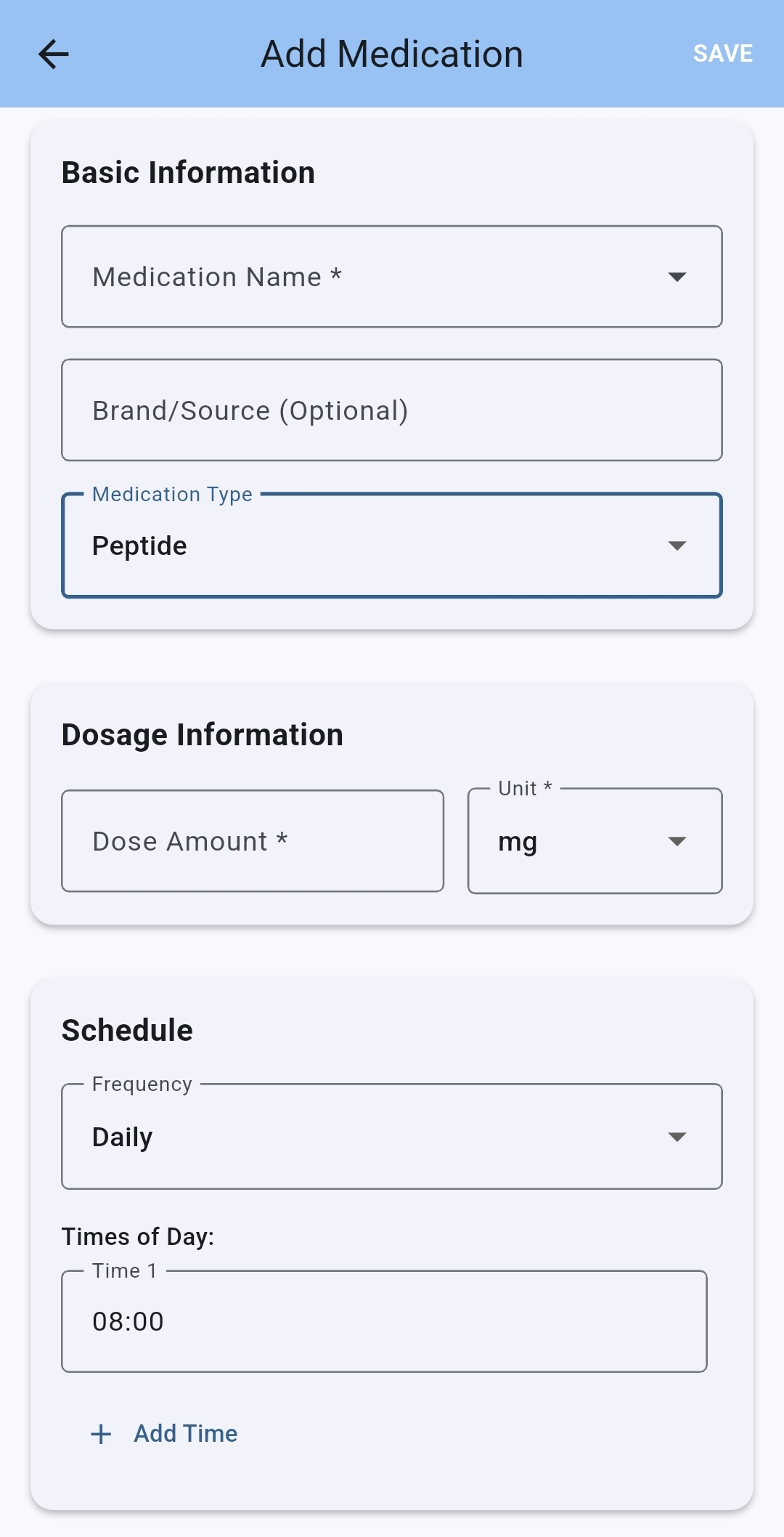The height and width of the screenshot is (1537, 784).
Task: Click the Brand/Source optional field
Action: [x=392, y=409]
